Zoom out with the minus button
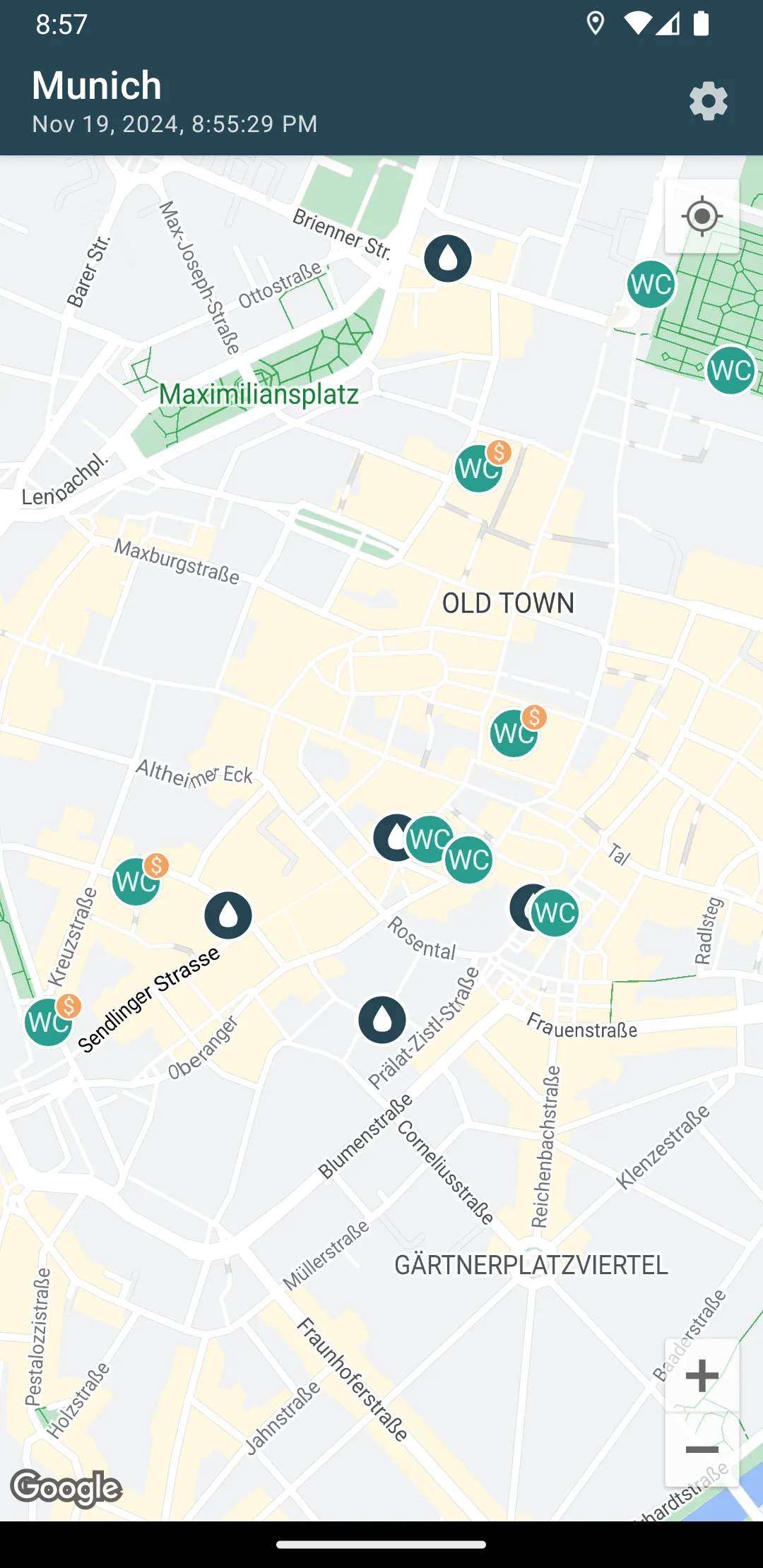The height and width of the screenshot is (1568, 763). coord(702,1449)
